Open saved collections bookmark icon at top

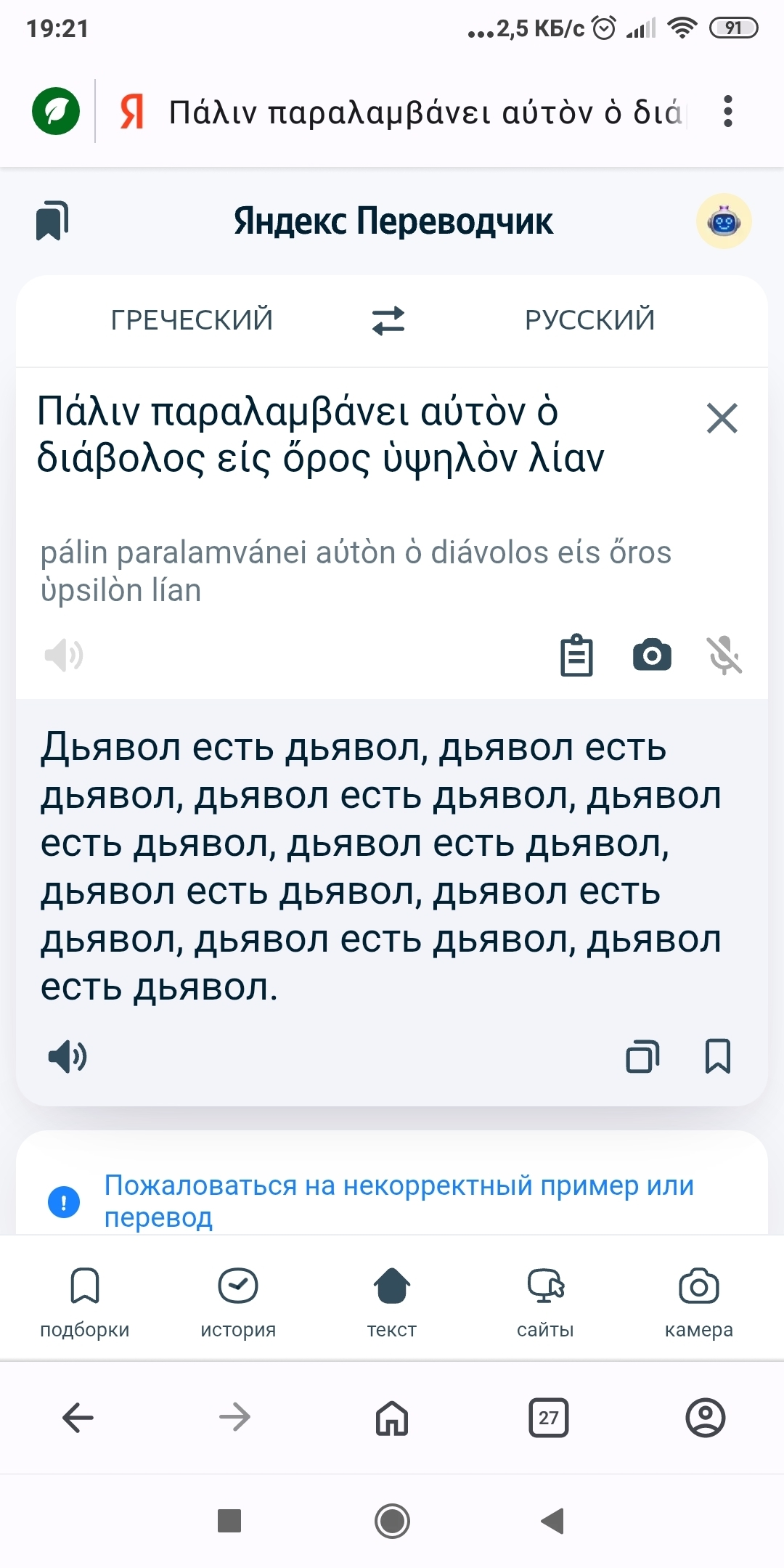pos(52,221)
